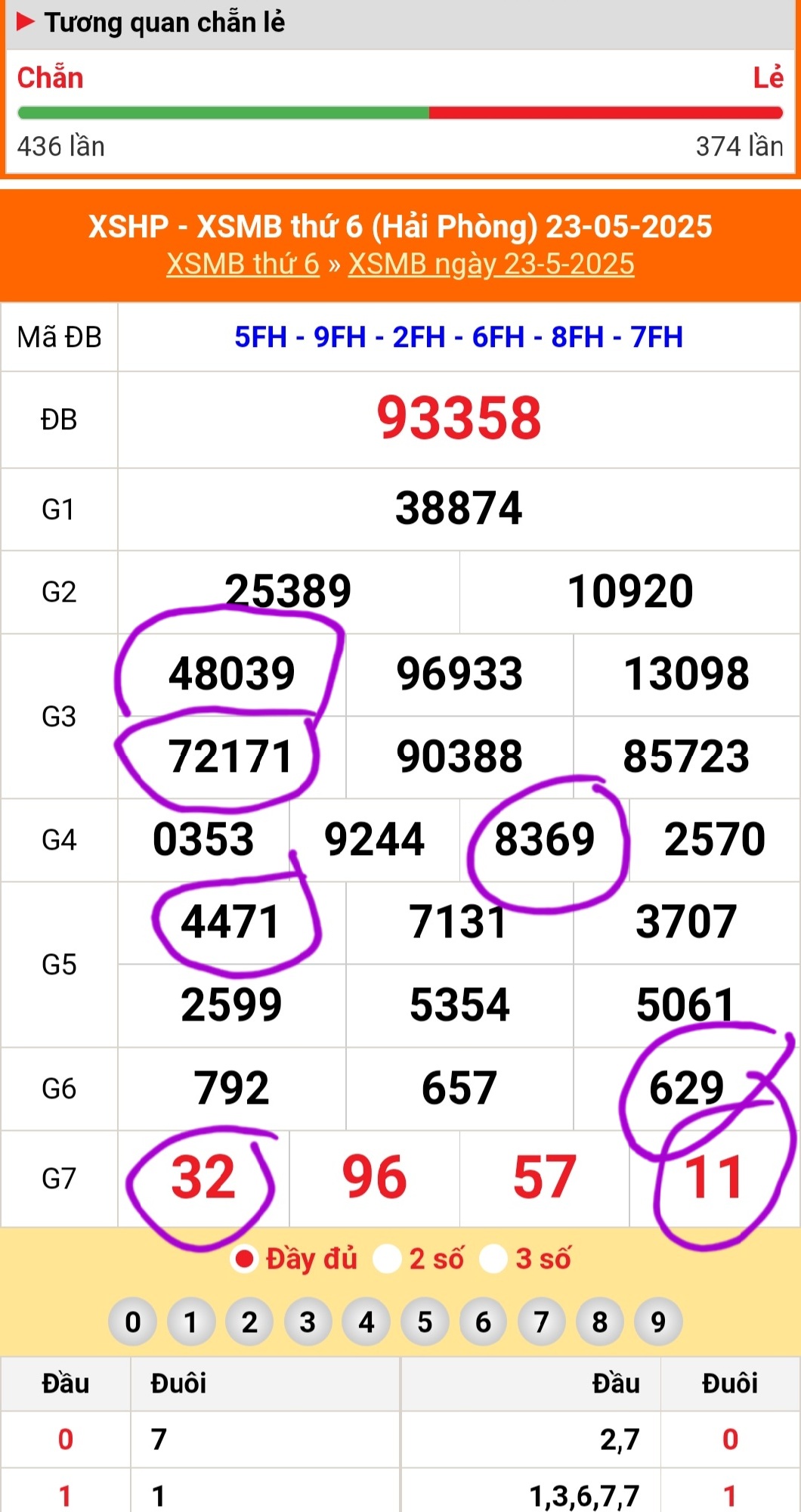The width and height of the screenshot is (801, 1512).
Task: Highlight numbers with digit 2
Action: [x=249, y=1322]
